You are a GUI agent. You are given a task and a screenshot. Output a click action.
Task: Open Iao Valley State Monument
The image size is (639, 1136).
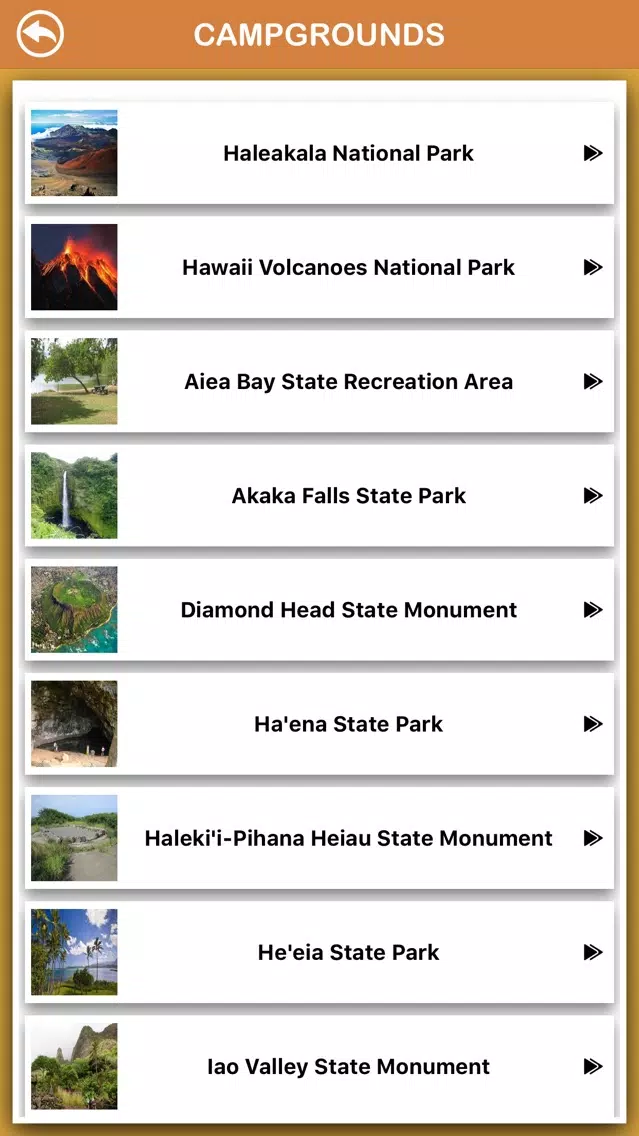(x=320, y=1066)
